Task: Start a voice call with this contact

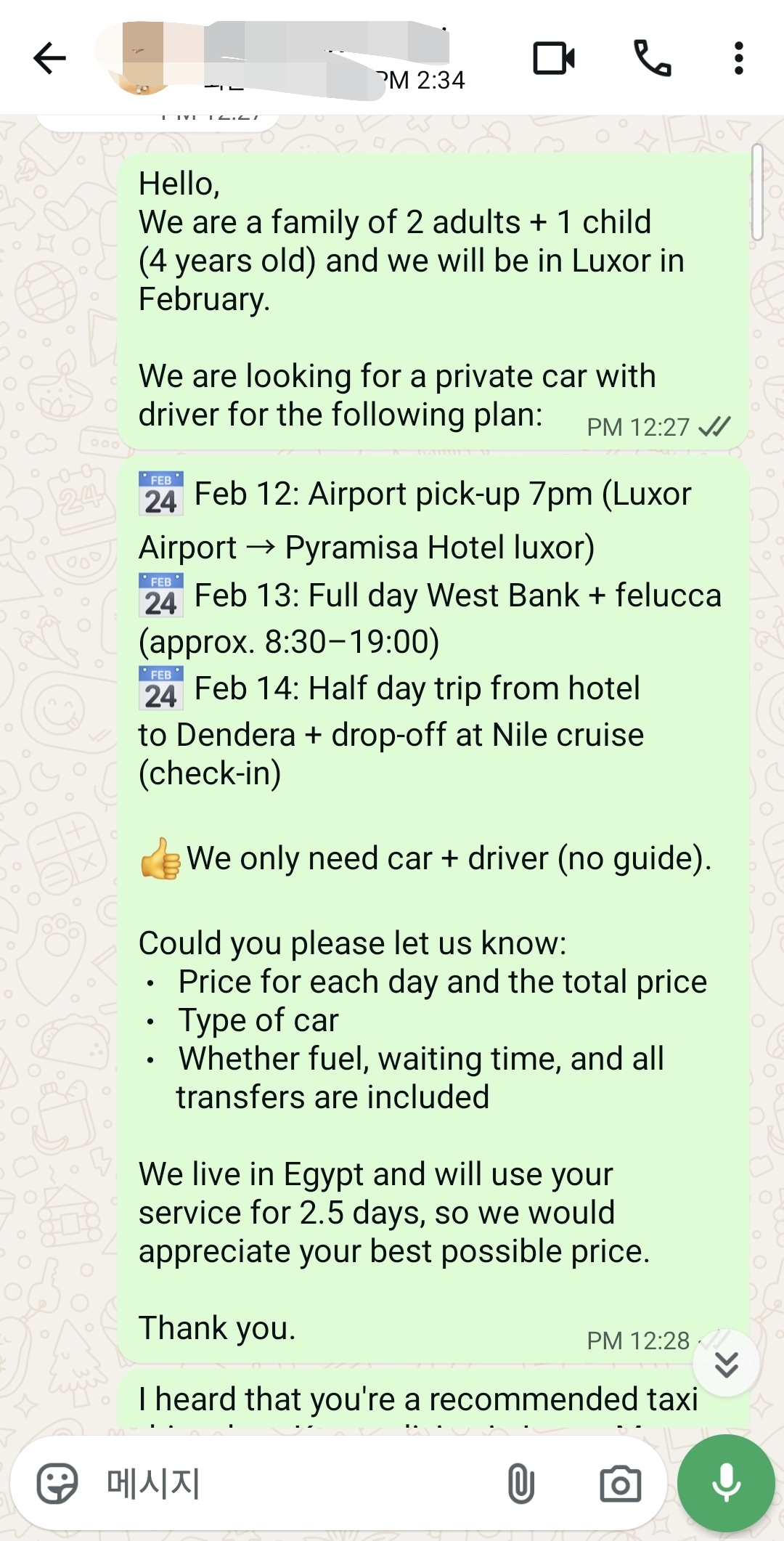Action: (652, 58)
